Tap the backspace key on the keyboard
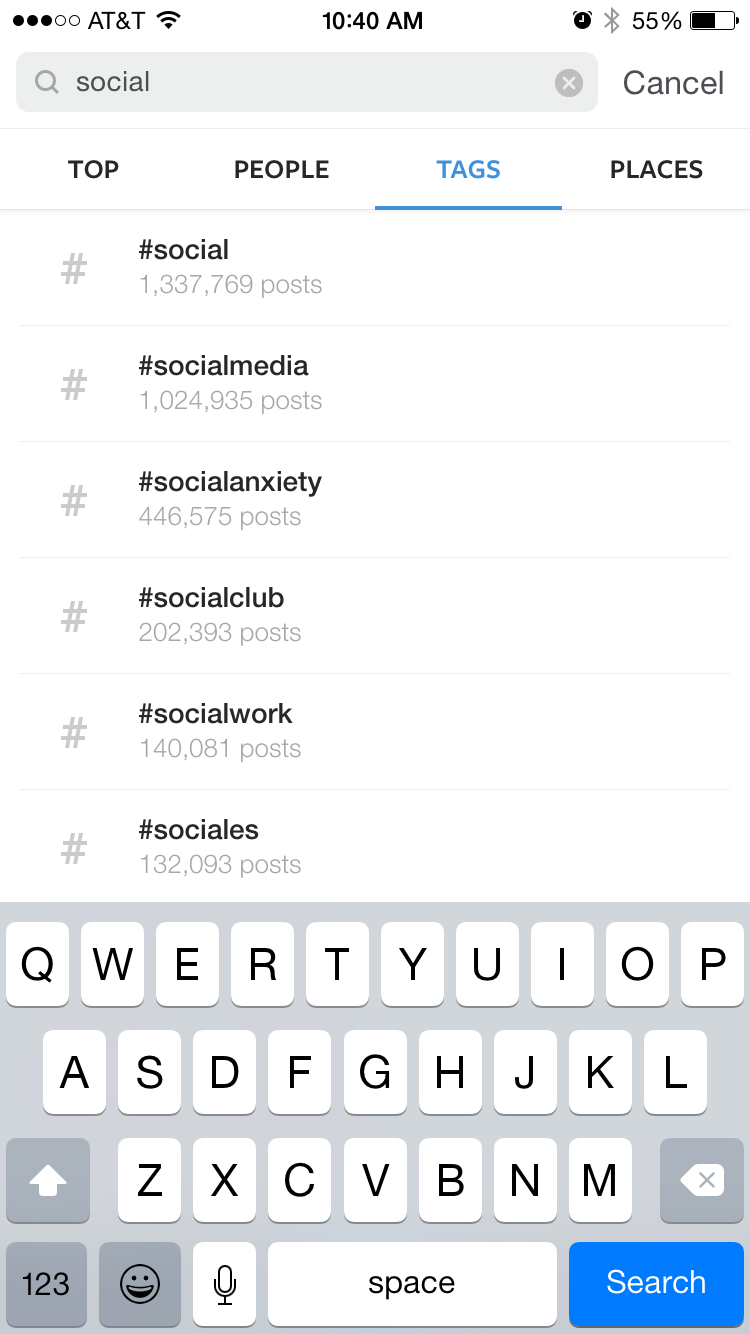 [702, 1181]
